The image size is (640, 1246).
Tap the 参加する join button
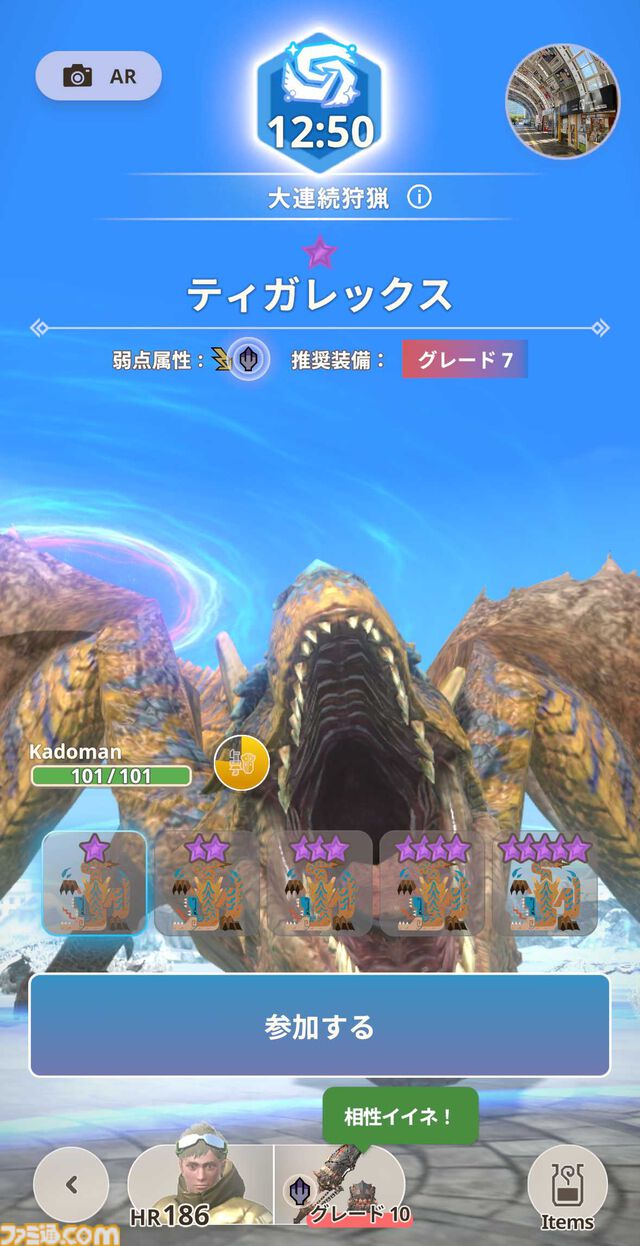(320, 1027)
